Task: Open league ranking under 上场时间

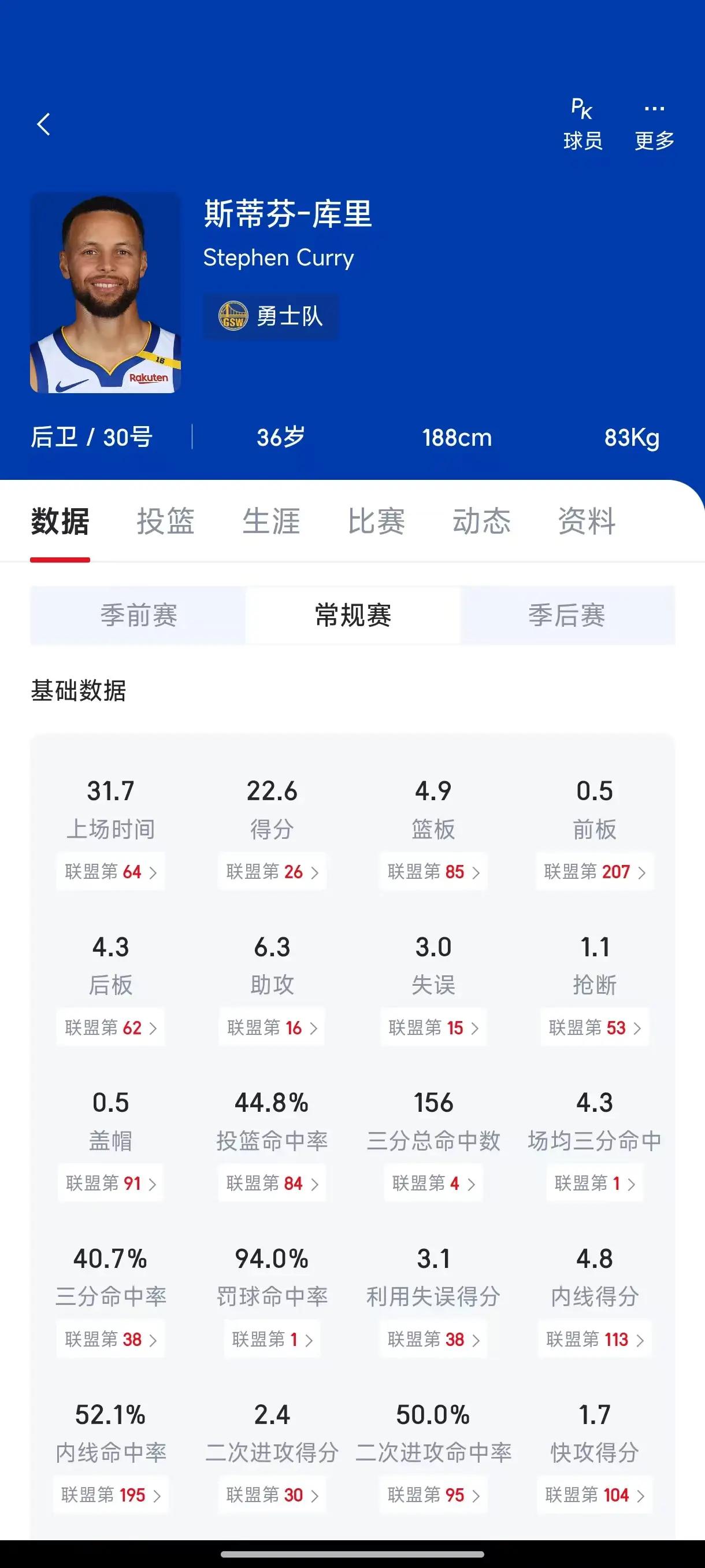Action: tap(111, 872)
